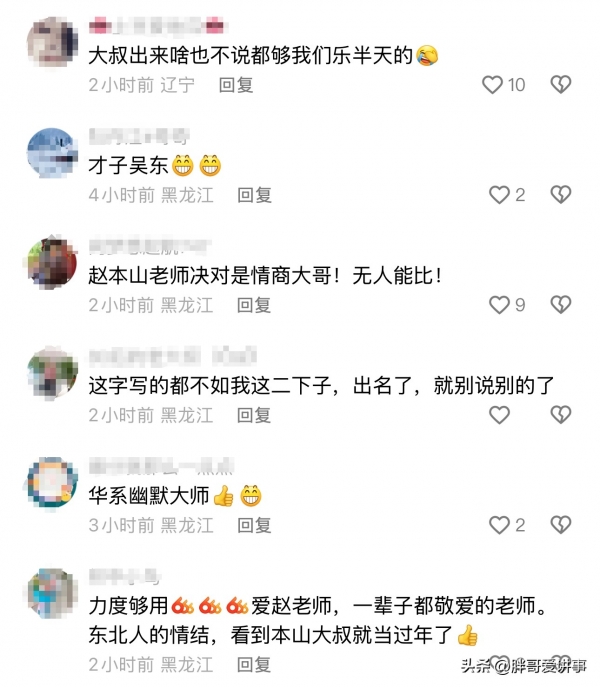Like the 华系幽默大师 comment

click(x=499, y=525)
